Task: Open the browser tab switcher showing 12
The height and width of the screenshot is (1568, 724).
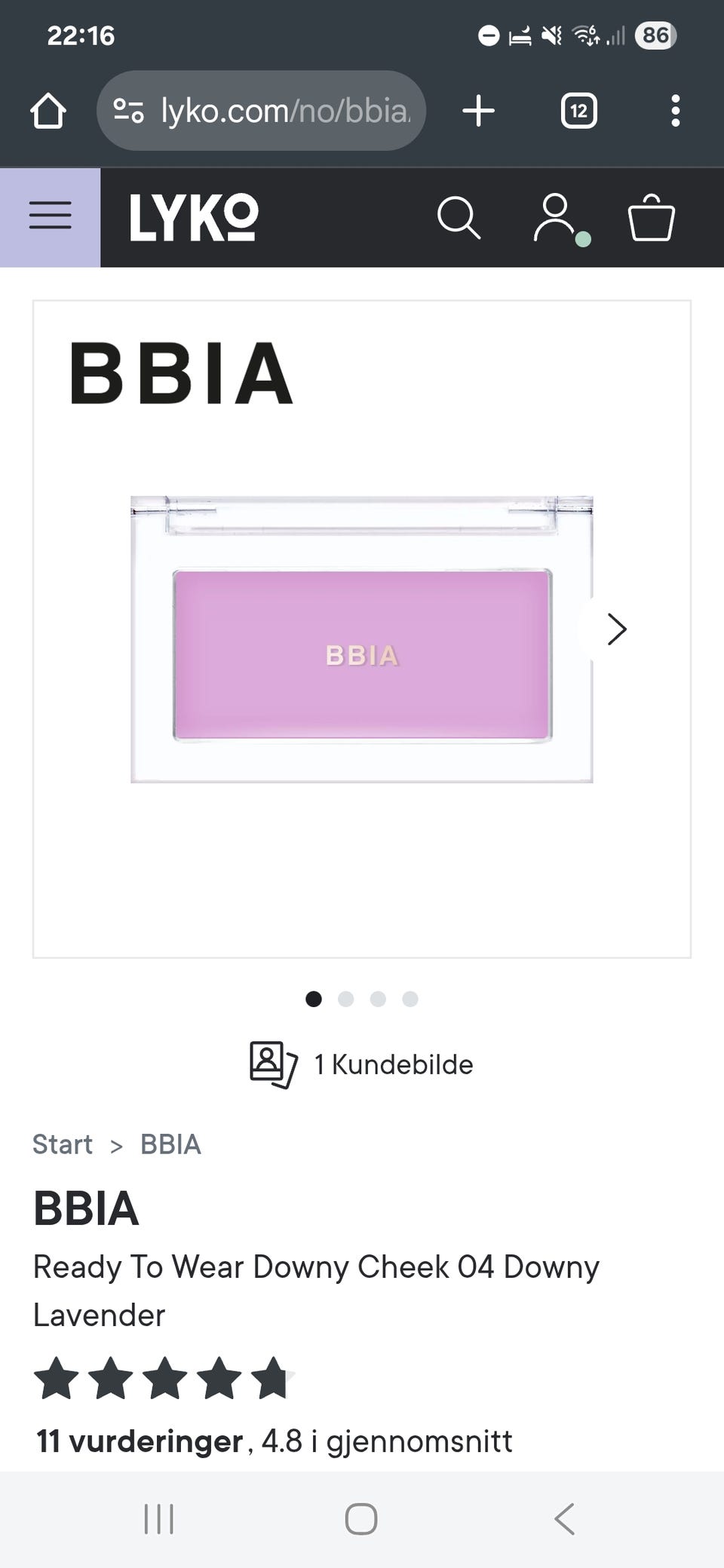Action: tap(578, 110)
